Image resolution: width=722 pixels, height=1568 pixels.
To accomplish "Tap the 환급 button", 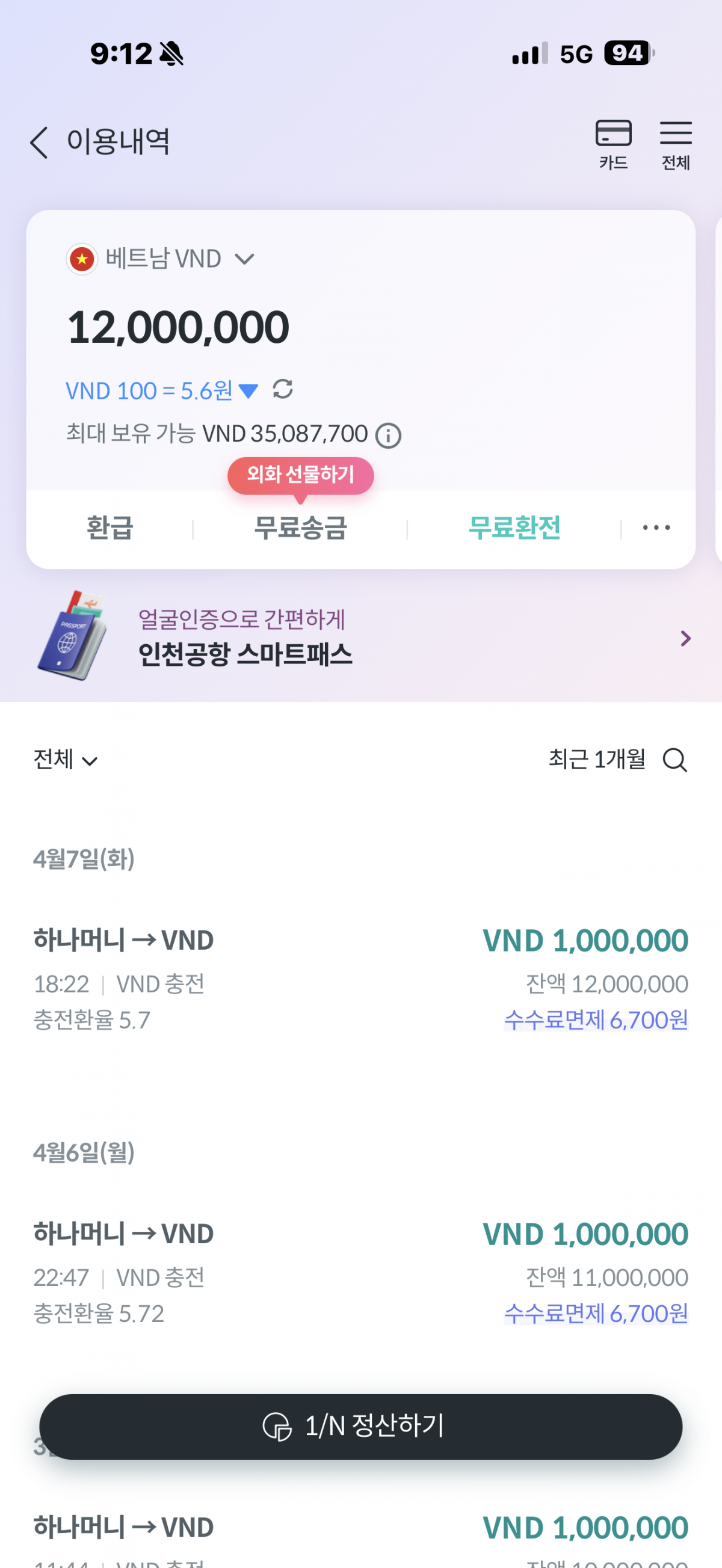I will [x=110, y=527].
